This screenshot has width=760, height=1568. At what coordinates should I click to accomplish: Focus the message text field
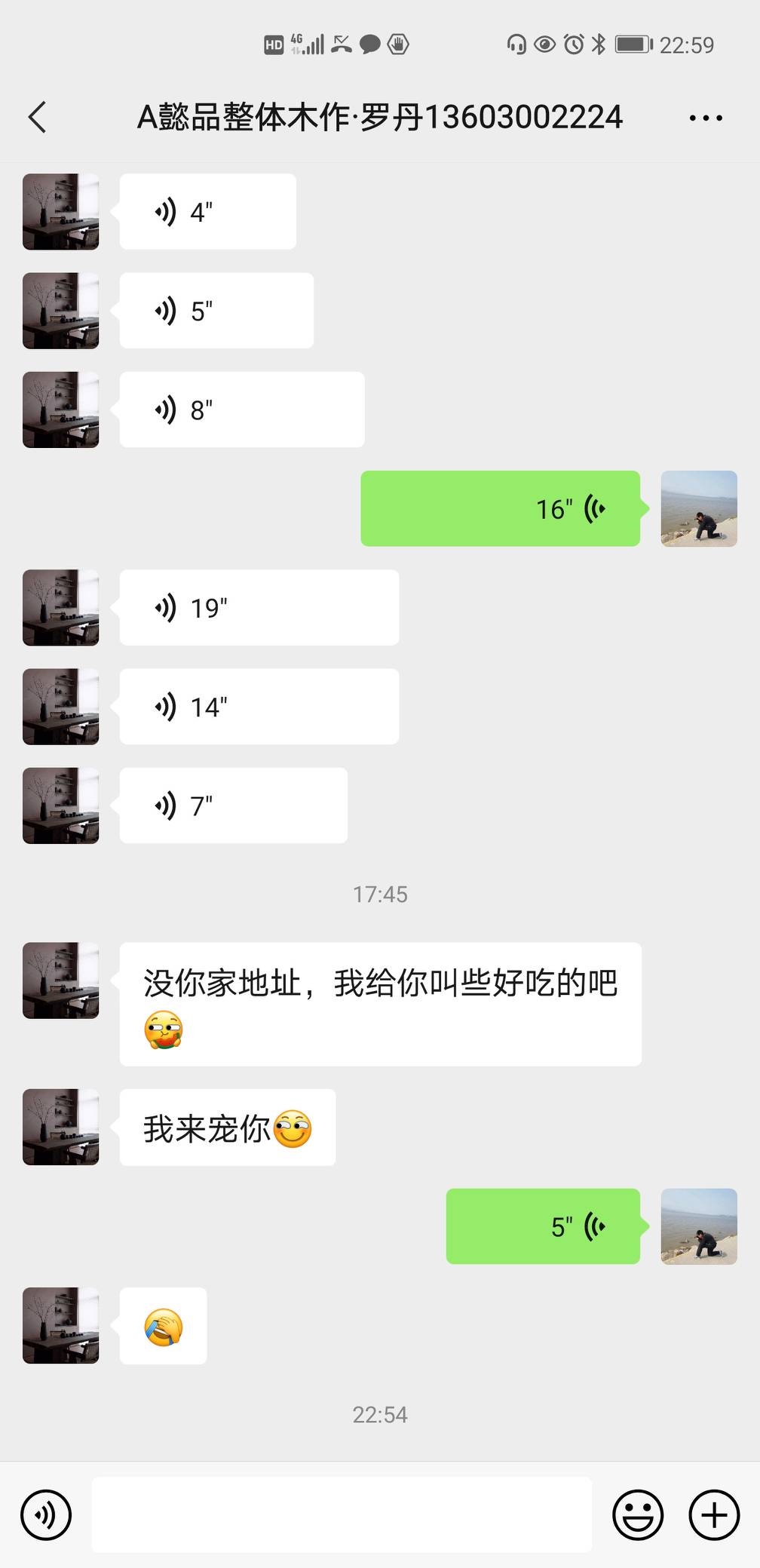[342, 1514]
